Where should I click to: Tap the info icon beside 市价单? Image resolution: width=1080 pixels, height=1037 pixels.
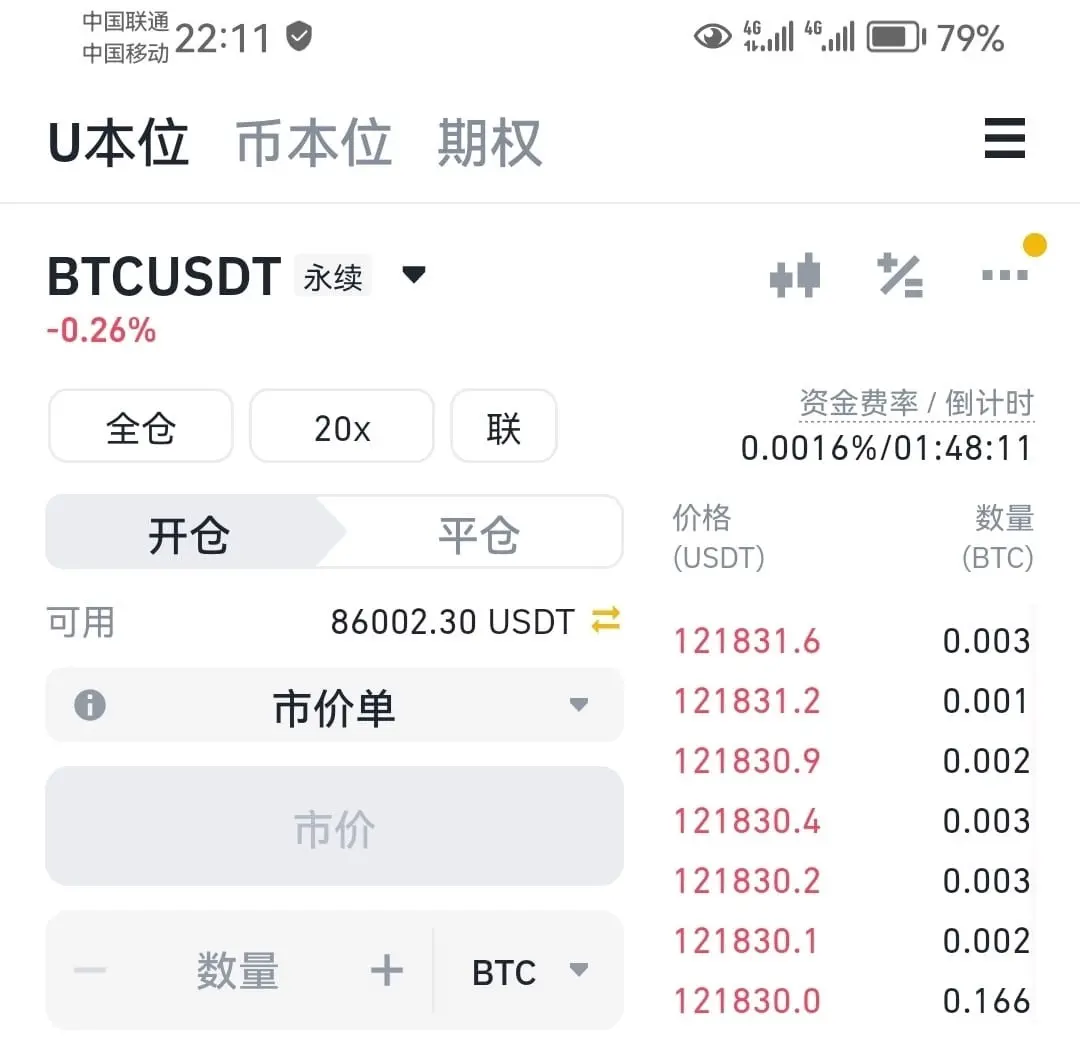pyautogui.click(x=90, y=705)
